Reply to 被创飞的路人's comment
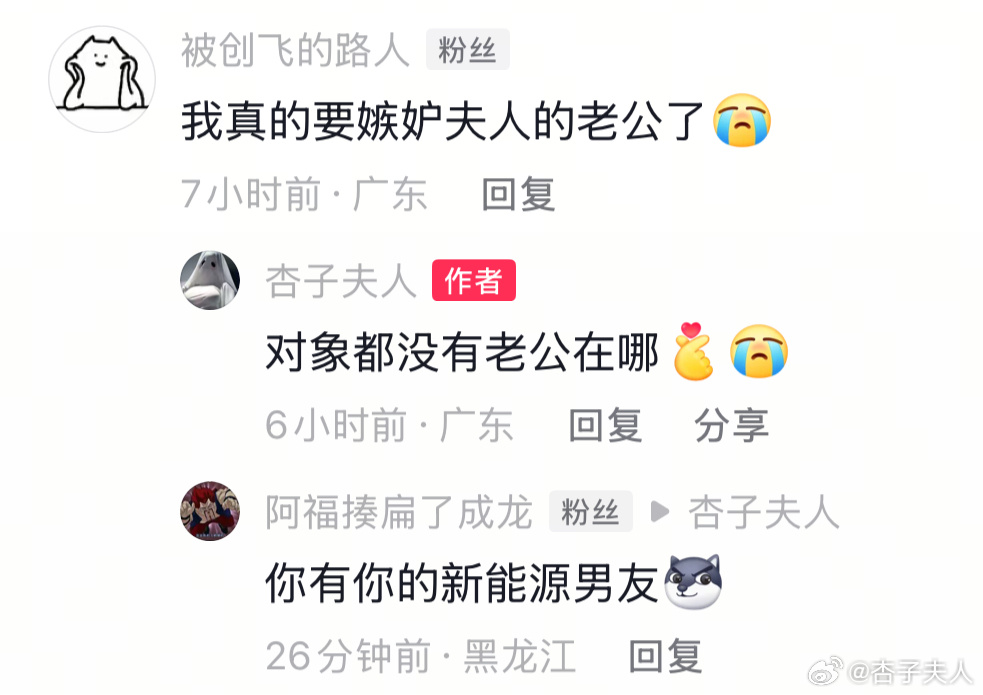Screen dimensions: 983x695 [x=518, y=194]
